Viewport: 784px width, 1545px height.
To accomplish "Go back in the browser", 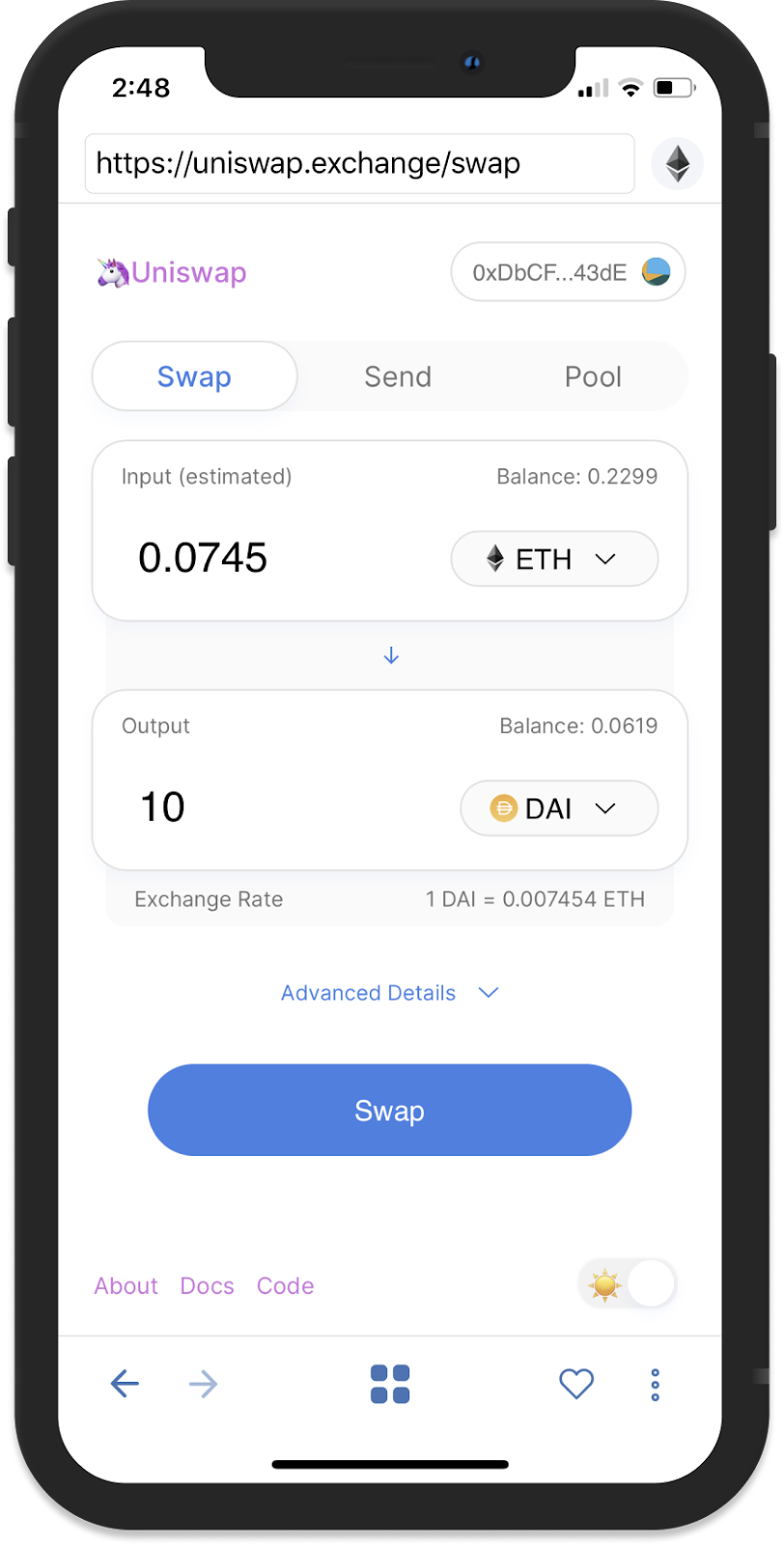I will (x=125, y=1384).
